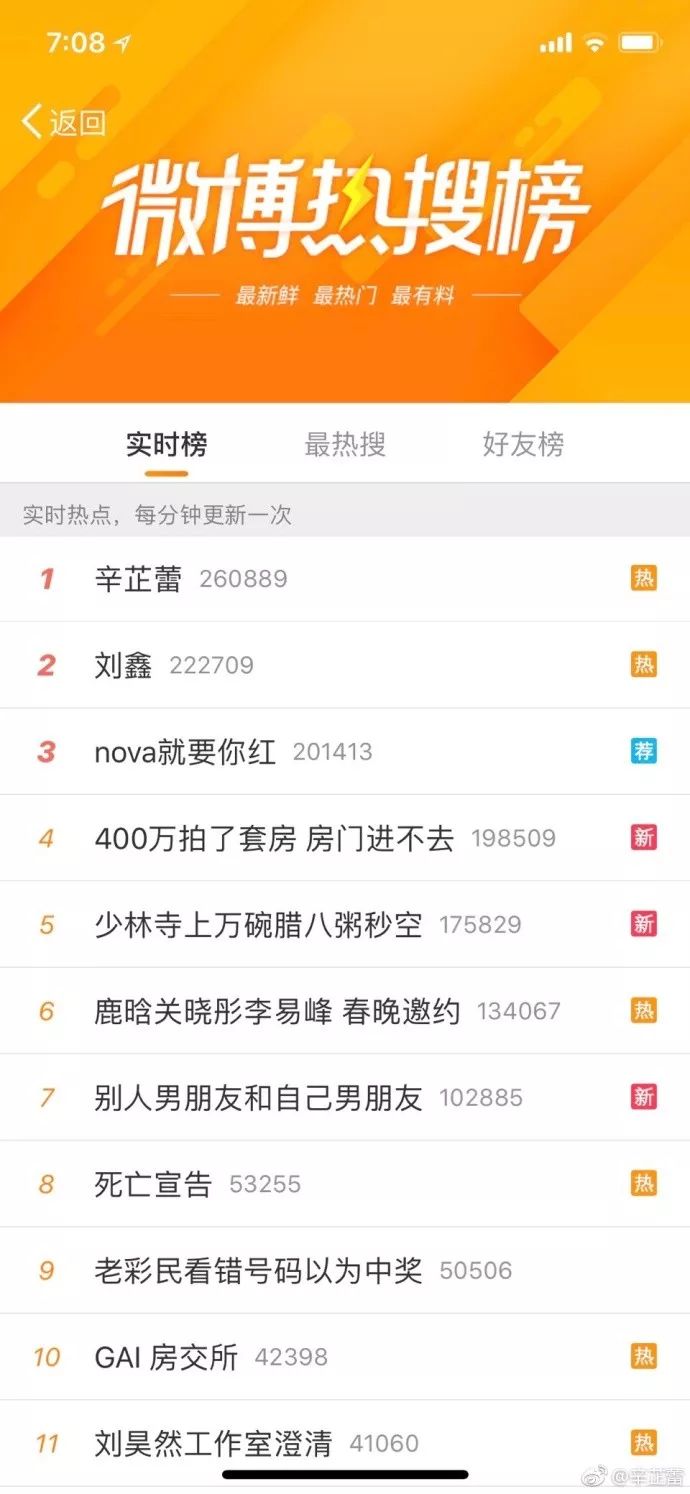
Task: Open 老彩民看错号码以为中奖 topic
Action: [345, 1270]
